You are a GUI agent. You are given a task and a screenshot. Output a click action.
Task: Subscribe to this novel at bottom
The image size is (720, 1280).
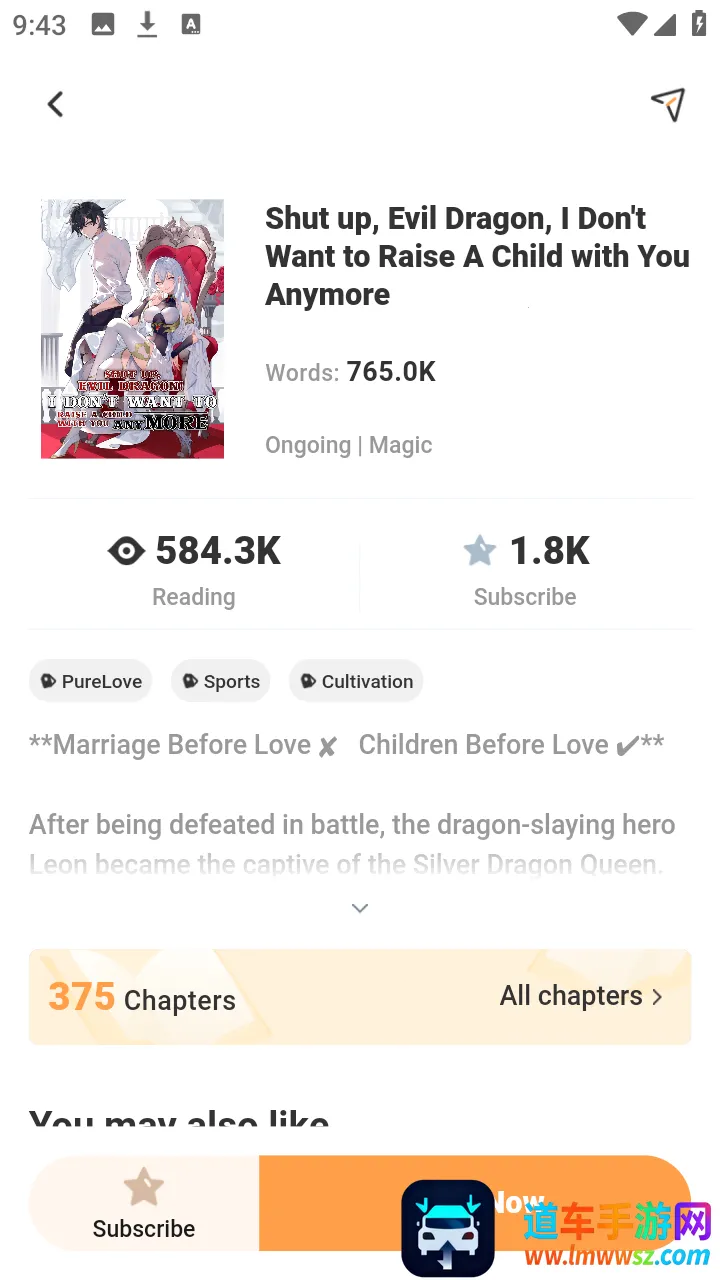(x=144, y=1204)
